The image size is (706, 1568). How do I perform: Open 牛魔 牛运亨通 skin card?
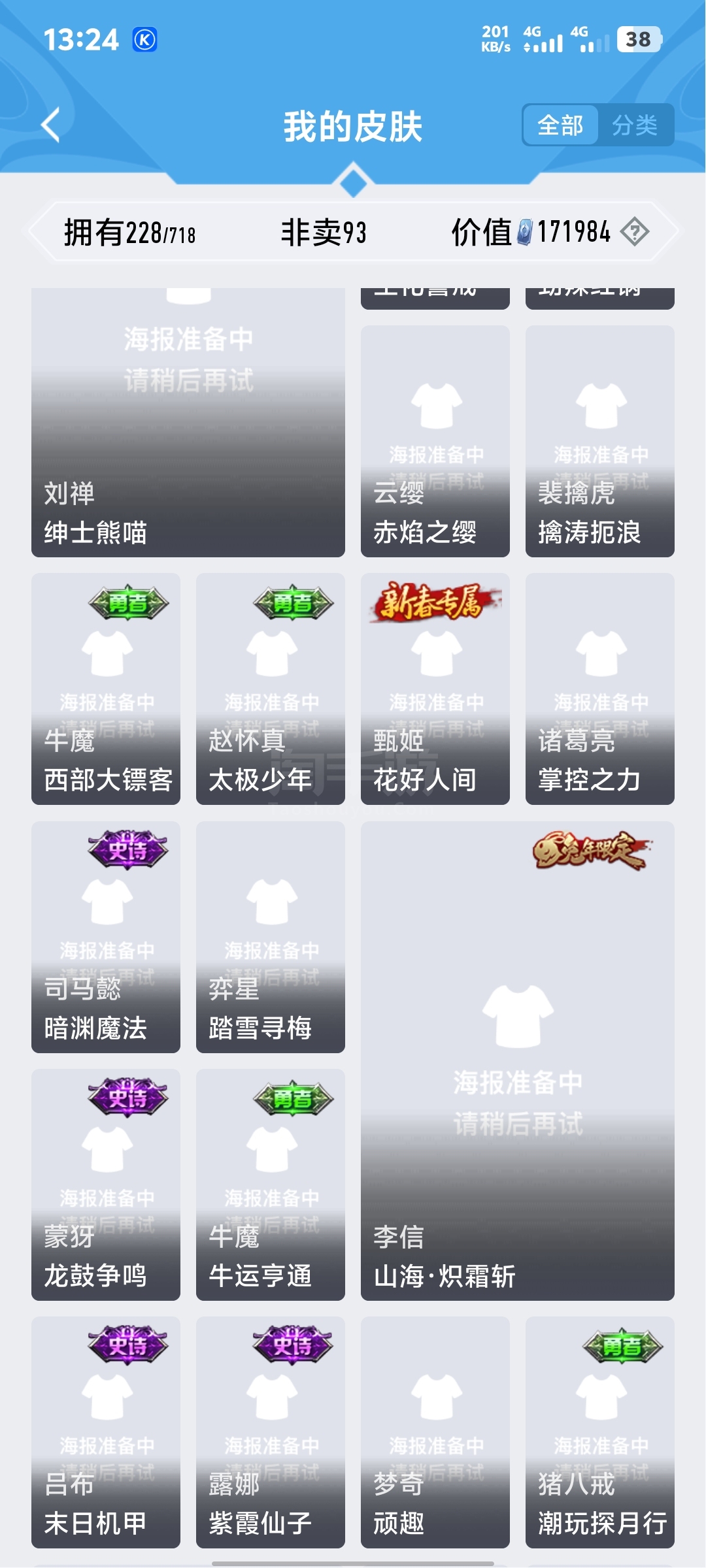[x=271, y=1184]
